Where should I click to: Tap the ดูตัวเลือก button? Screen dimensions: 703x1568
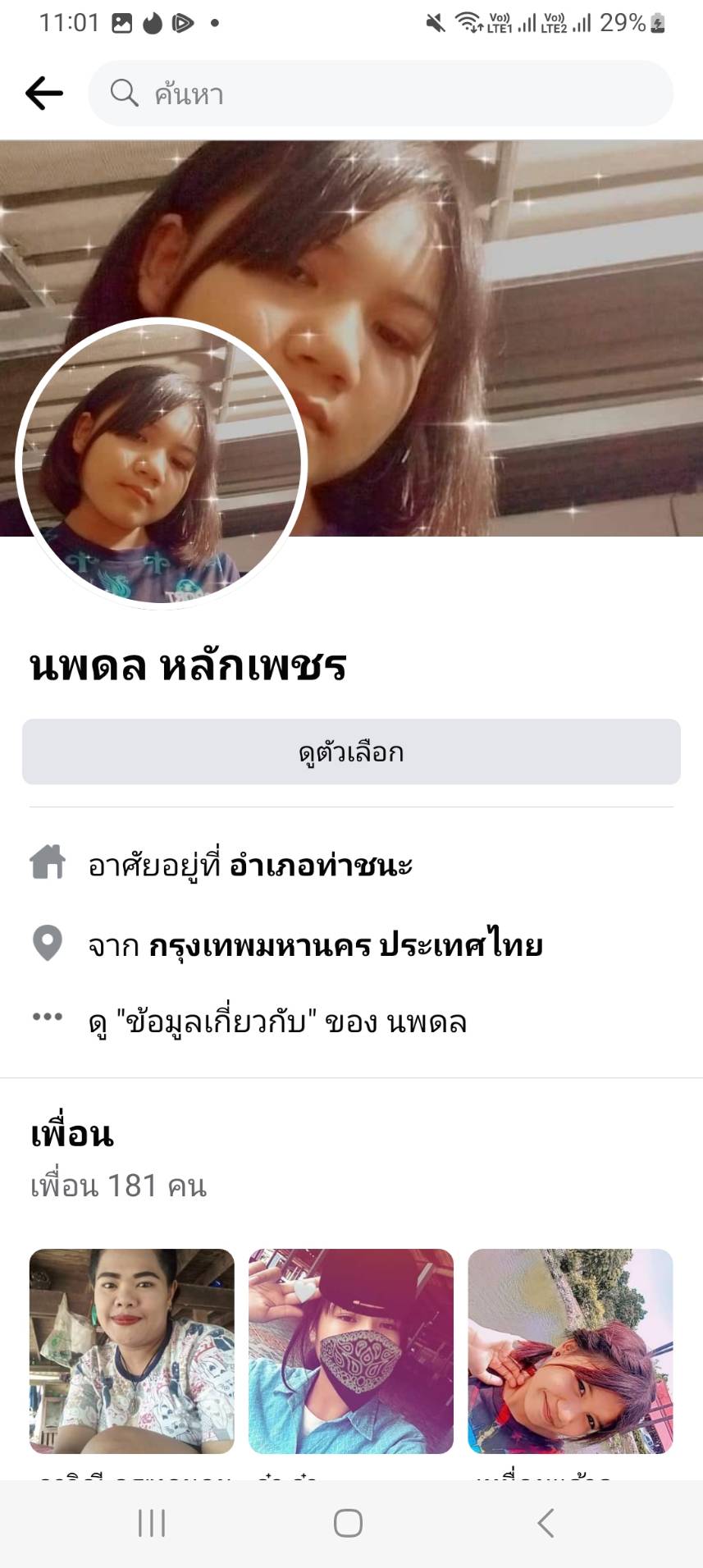point(351,752)
